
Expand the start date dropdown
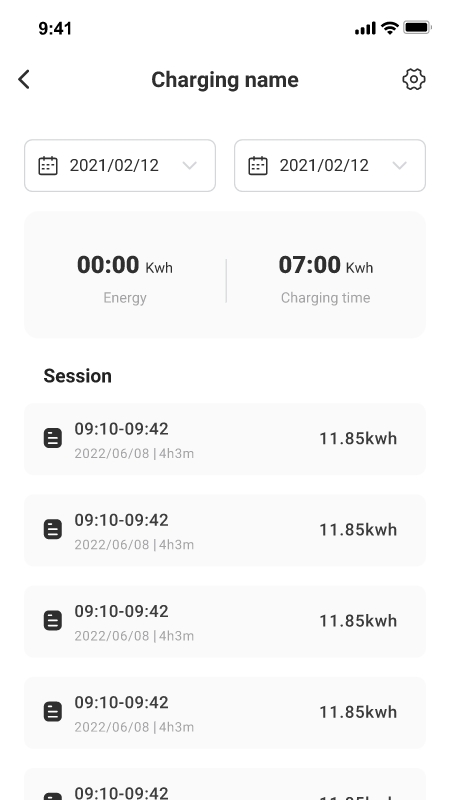tap(120, 166)
